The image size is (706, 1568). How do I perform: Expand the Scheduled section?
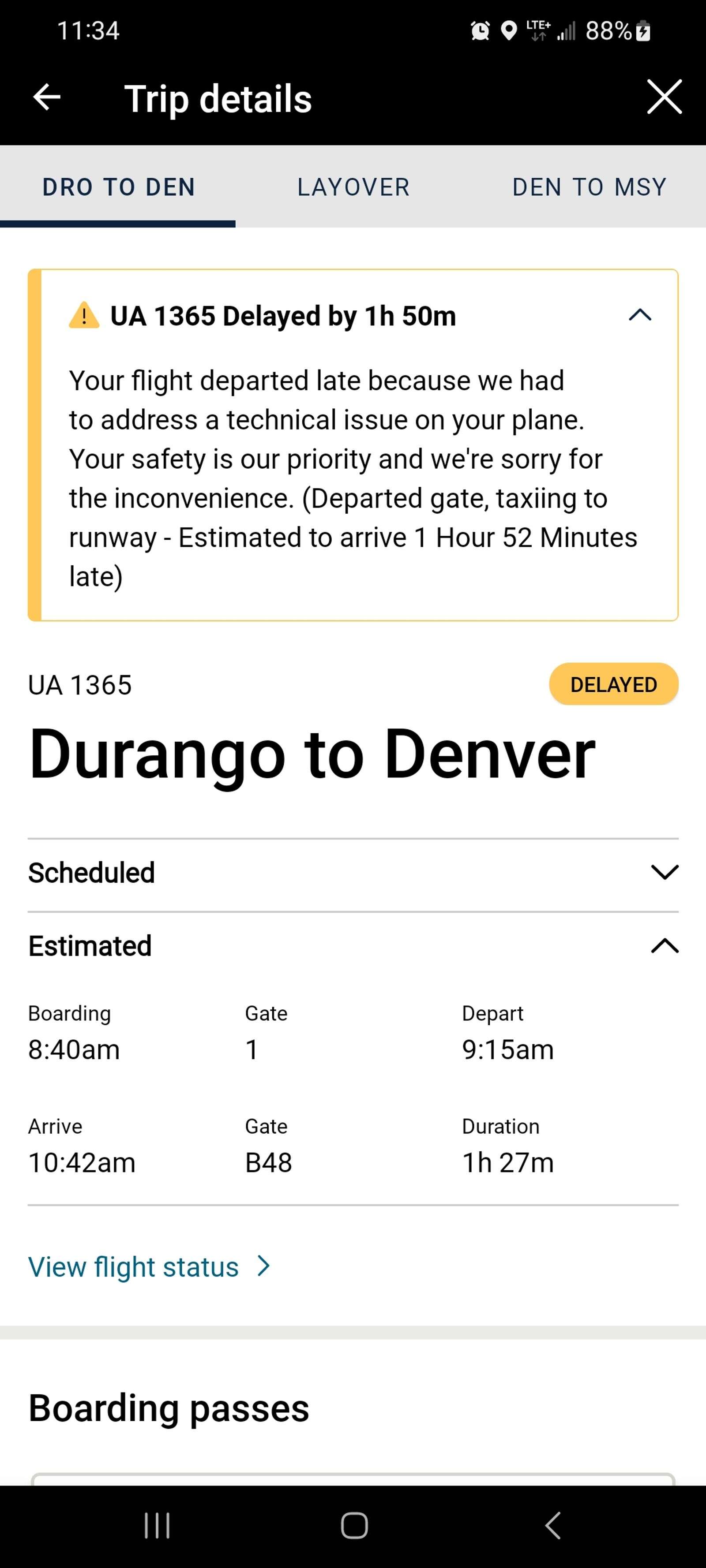pos(353,872)
